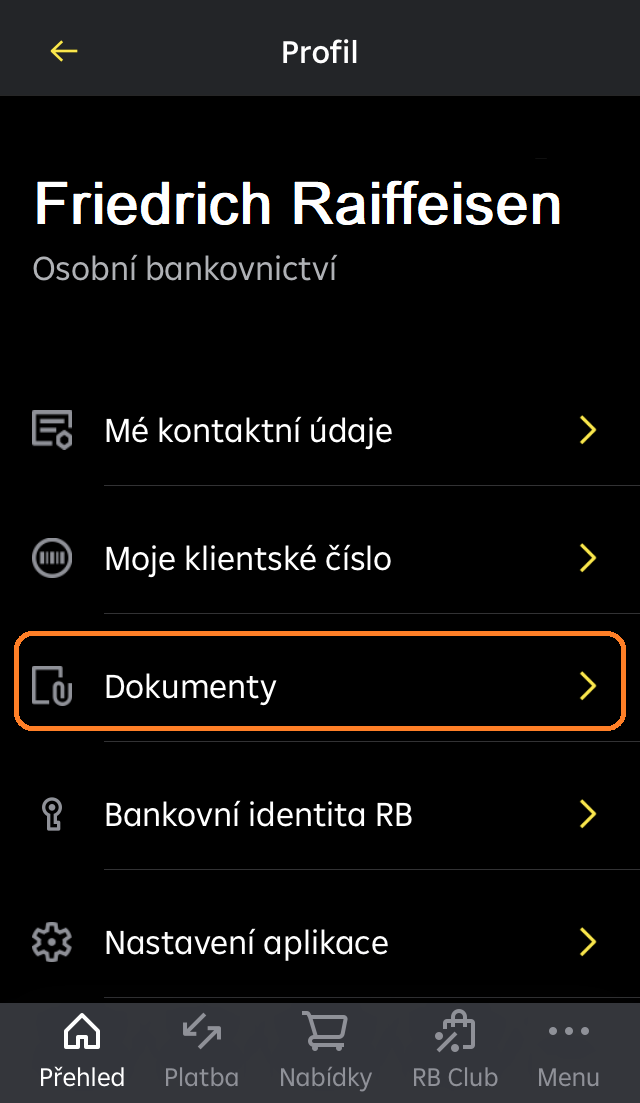640x1103 pixels.
Task: Go back using the yellow arrow
Action: click(x=63, y=51)
